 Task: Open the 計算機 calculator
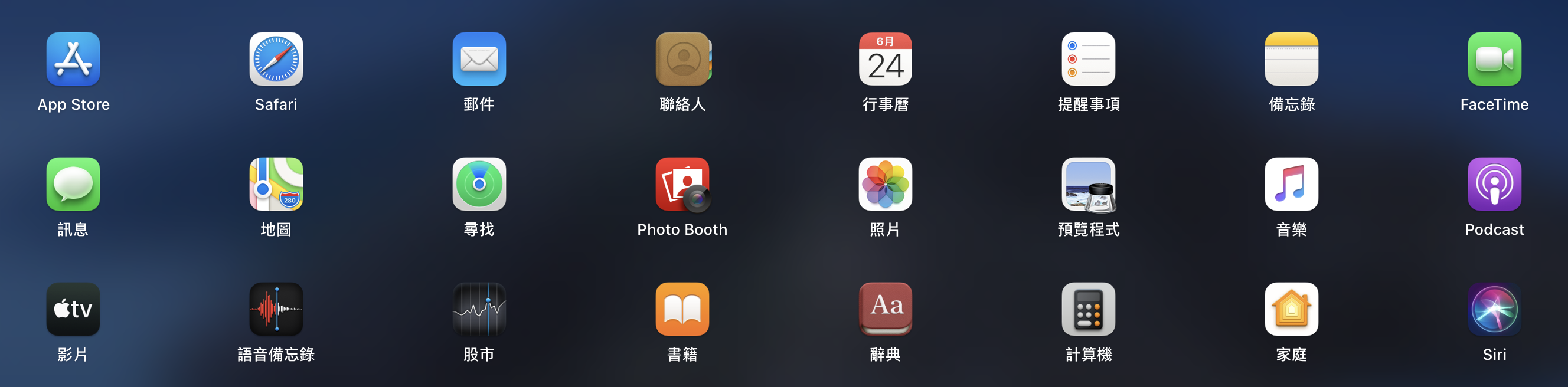pos(1089,309)
